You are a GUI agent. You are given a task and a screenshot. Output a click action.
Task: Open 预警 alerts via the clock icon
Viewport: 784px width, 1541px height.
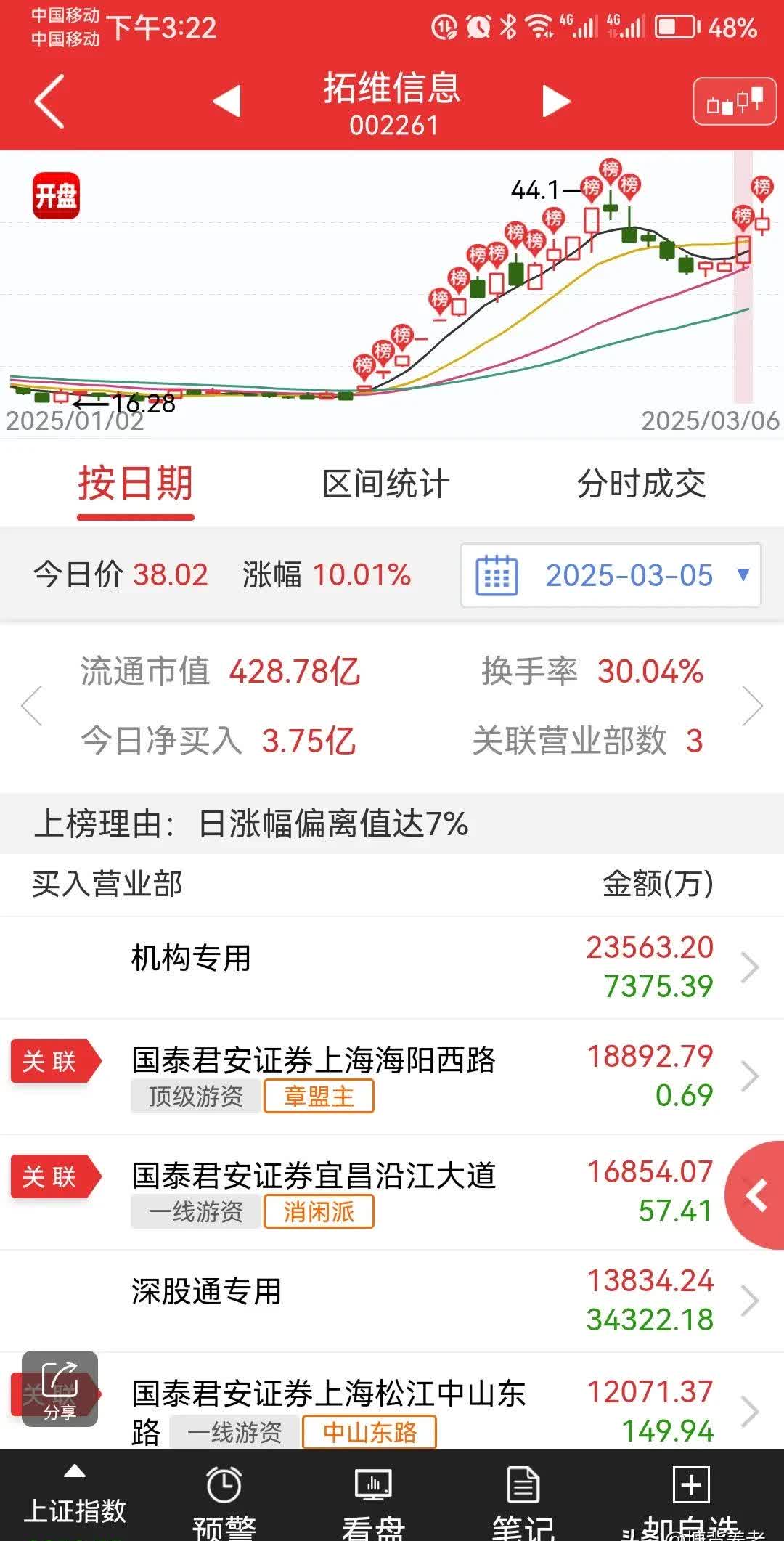[225, 1485]
